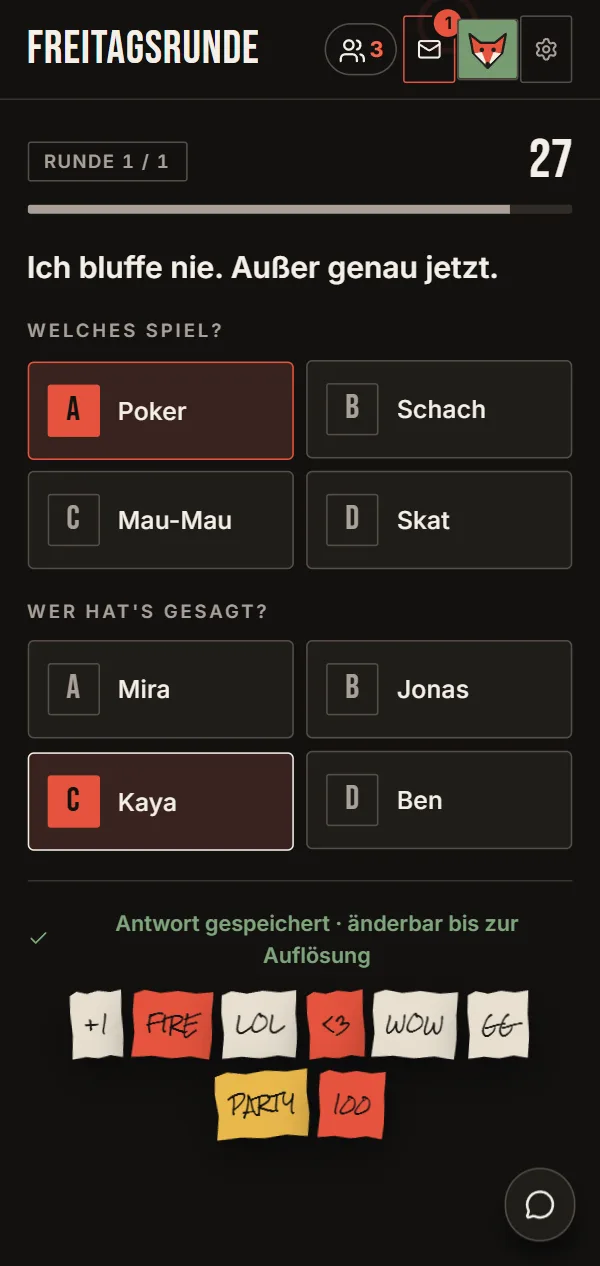Image resolution: width=600 pixels, height=1266 pixels.
Task: Open the players list showing 3
Action: pos(361,49)
